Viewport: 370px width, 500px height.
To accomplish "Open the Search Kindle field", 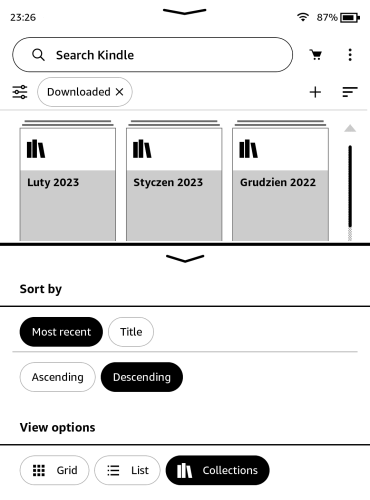I will (152, 55).
